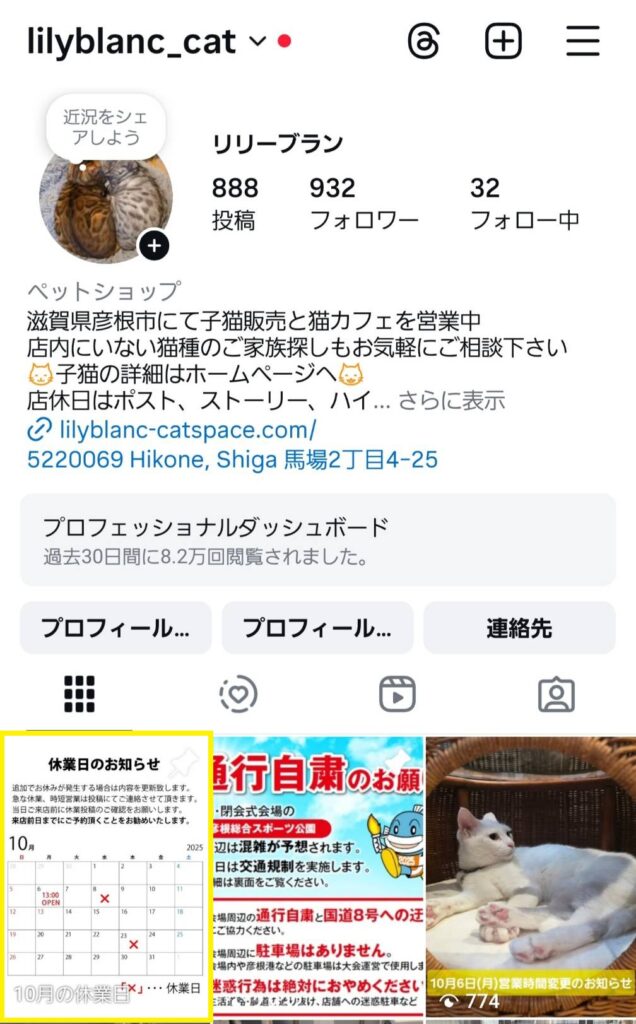
Task: Open the lilyblanc-catspace.com link
Action: [174, 430]
